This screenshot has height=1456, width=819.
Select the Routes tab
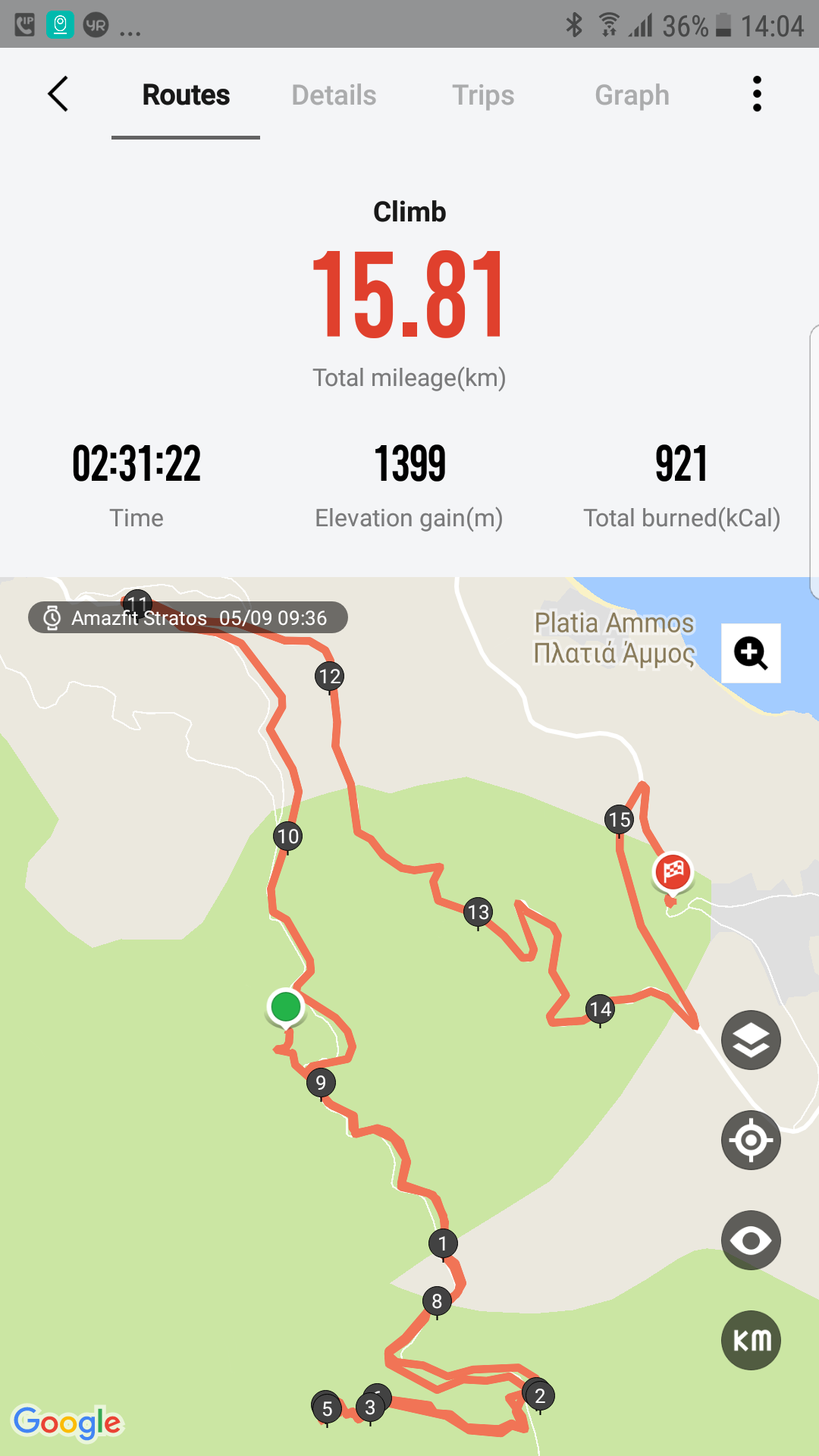pyautogui.click(x=186, y=95)
